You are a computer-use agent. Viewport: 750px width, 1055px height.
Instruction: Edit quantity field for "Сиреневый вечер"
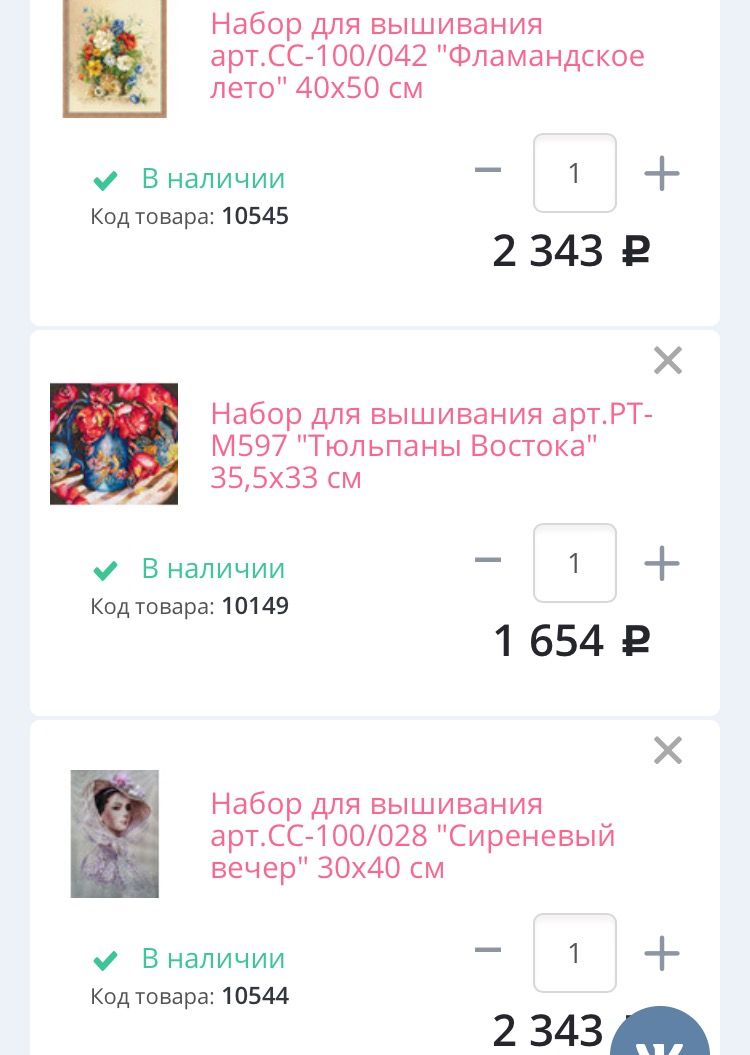574,953
